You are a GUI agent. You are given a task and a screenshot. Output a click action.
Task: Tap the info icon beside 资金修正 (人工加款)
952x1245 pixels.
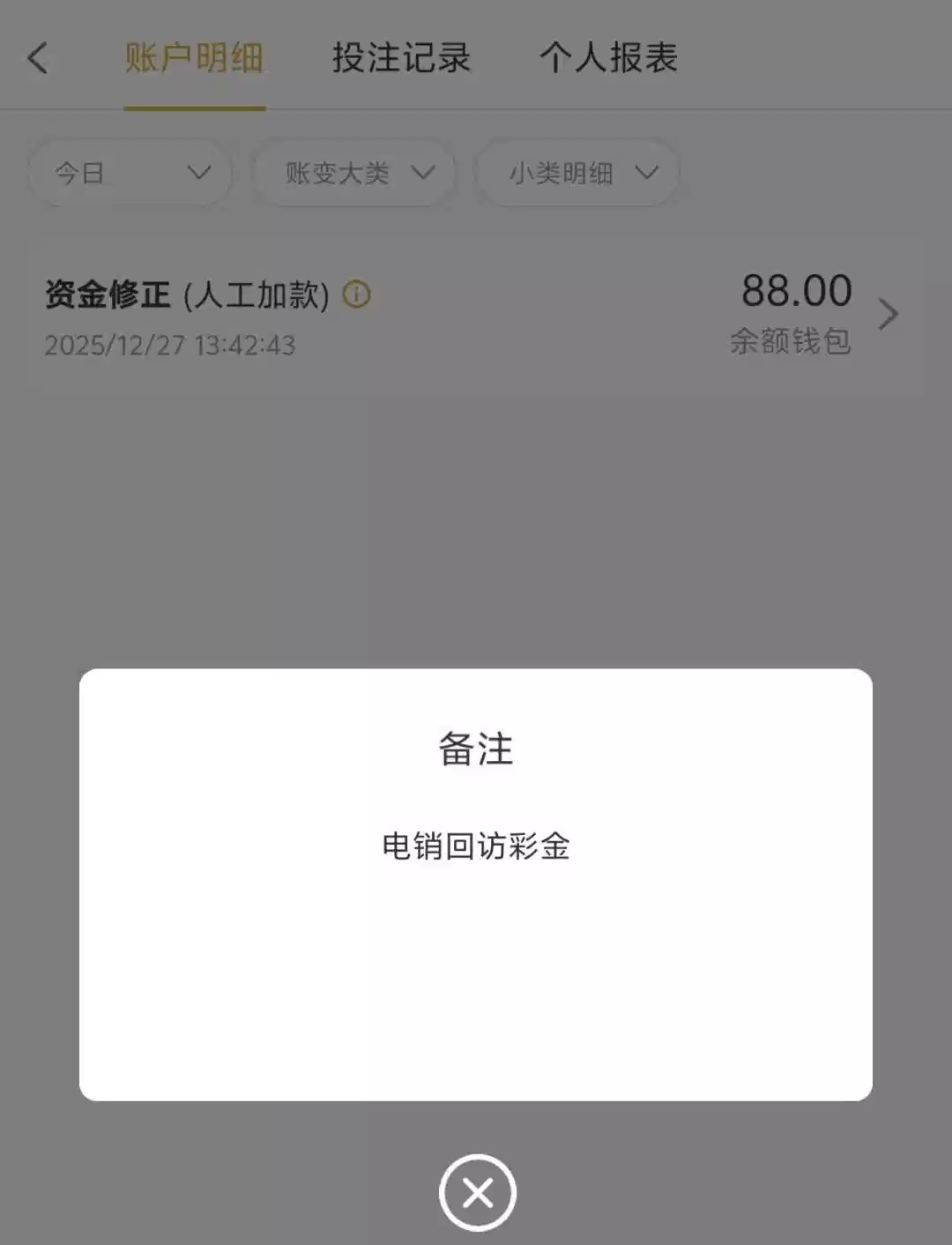pyautogui.click(x=356, y=294)
